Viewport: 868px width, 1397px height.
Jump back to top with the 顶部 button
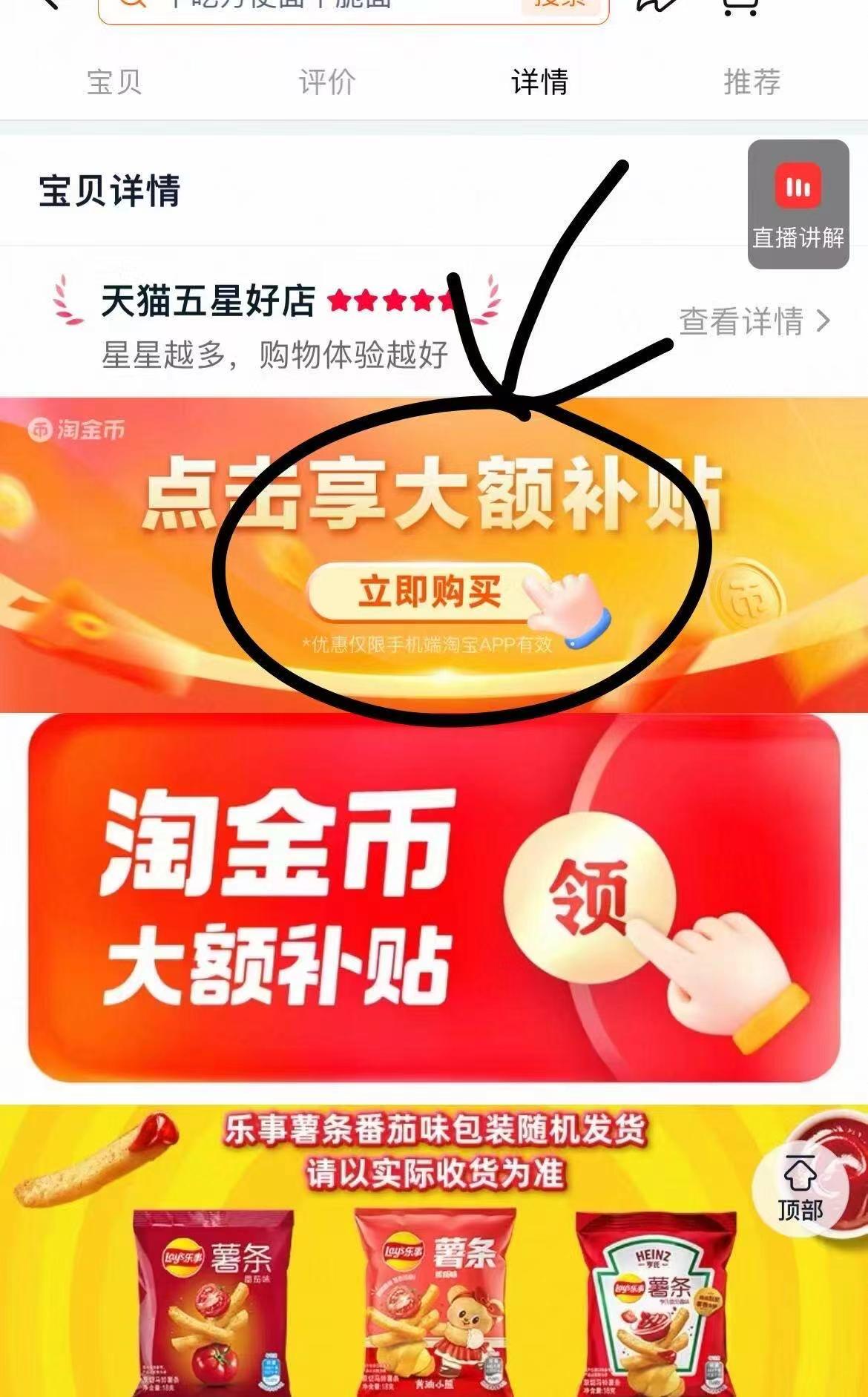[800, 1189]
